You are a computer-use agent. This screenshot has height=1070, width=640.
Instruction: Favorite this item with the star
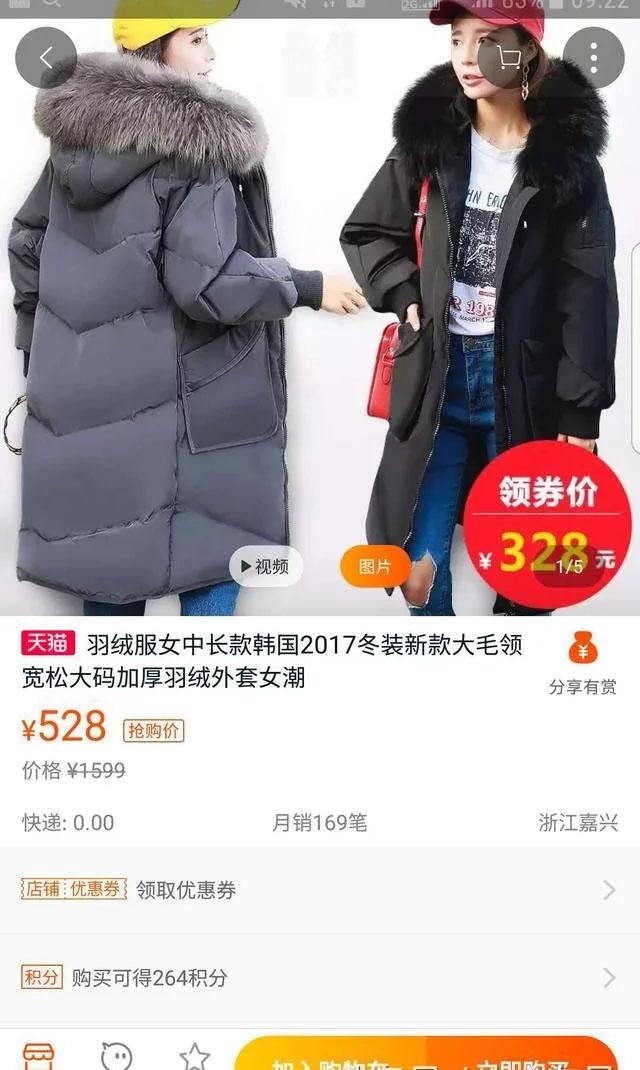tap(194, 1056)
